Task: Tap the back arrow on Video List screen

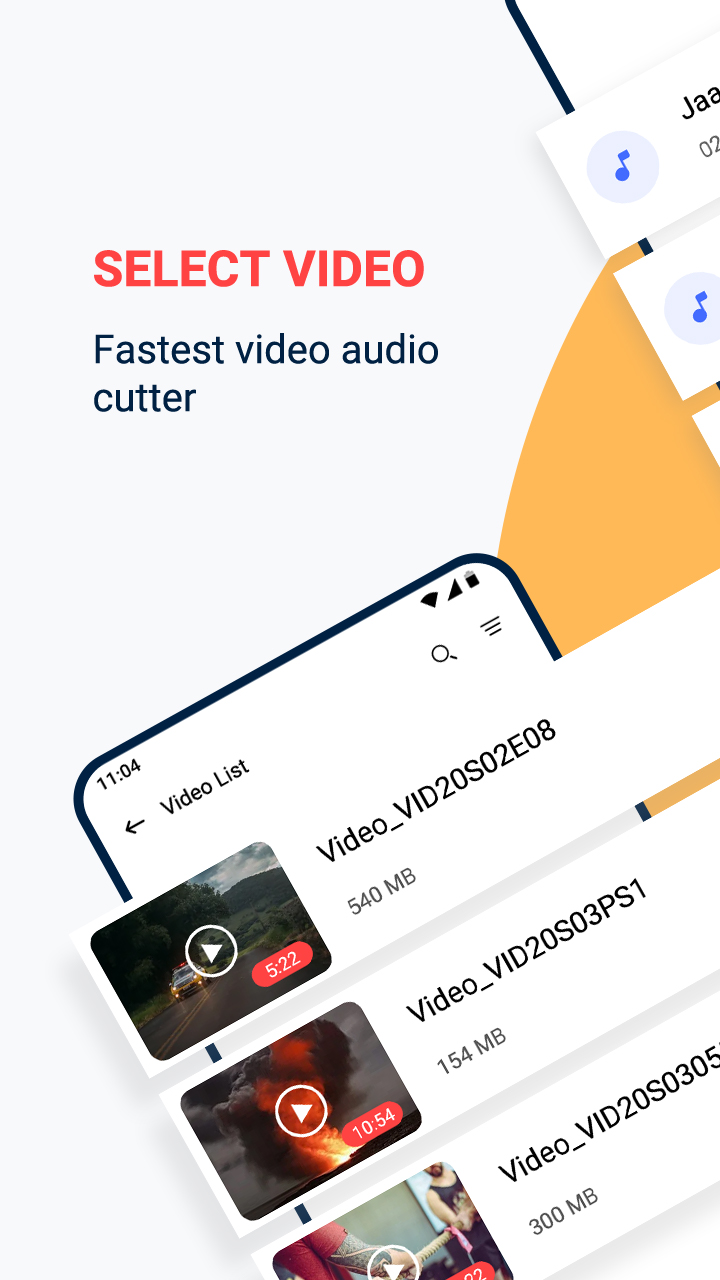Action: (135, 824)
